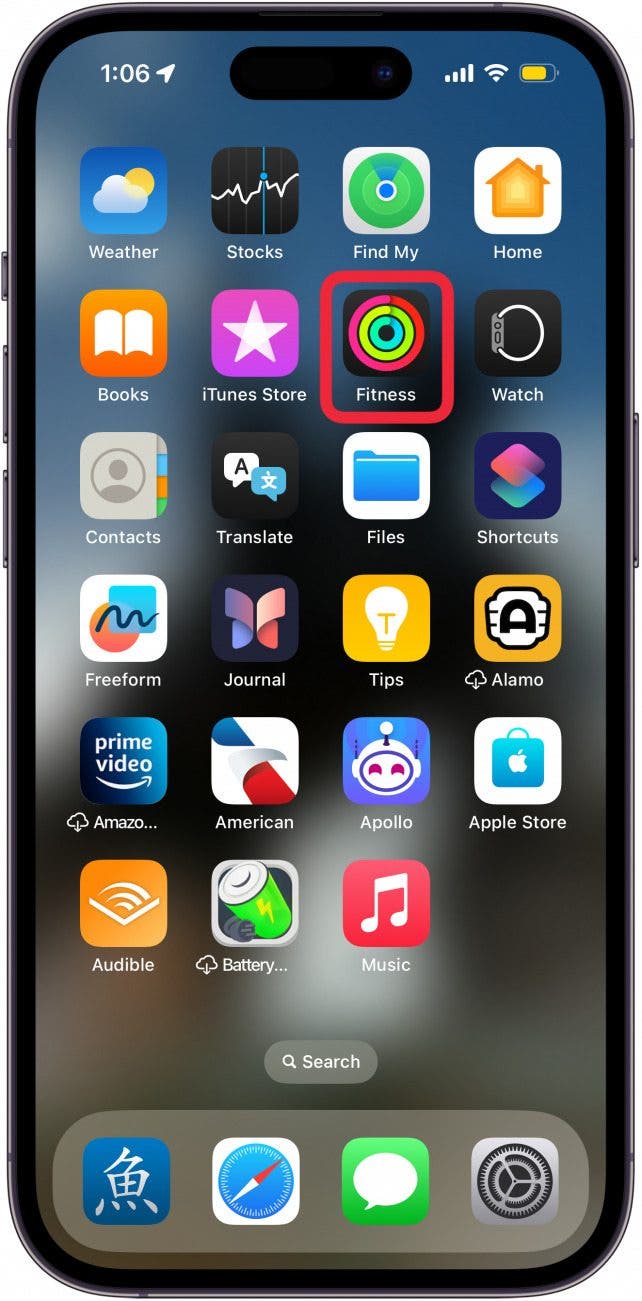Tap the Search pill

[x=320, y=1062]
